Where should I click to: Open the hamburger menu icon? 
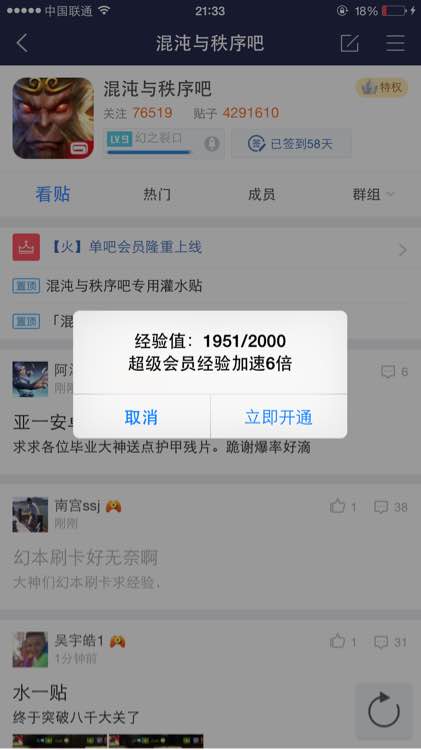click(x=395, y=43)
